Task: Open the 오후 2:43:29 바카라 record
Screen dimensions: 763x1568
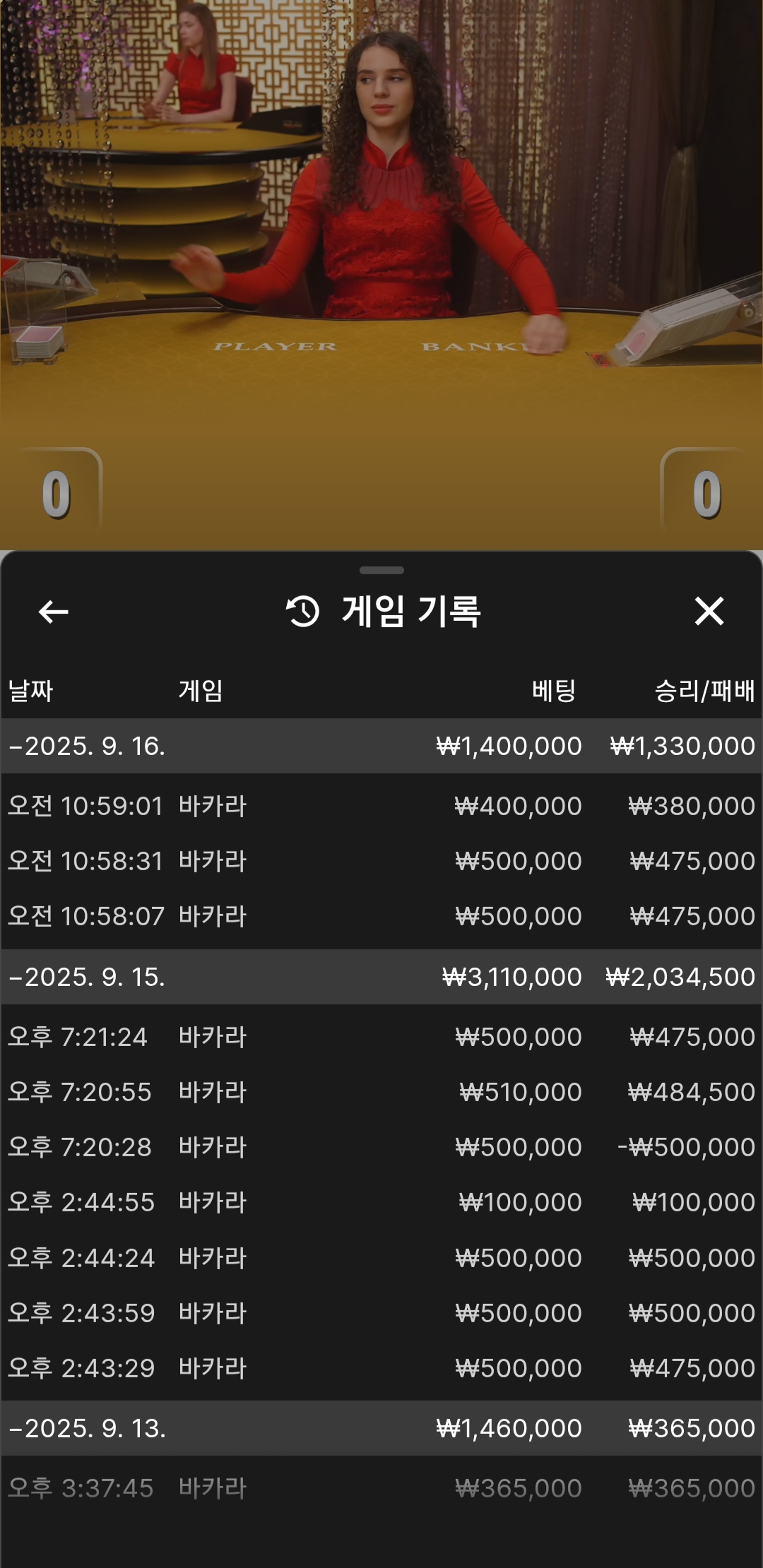Action: (381, 1368)
